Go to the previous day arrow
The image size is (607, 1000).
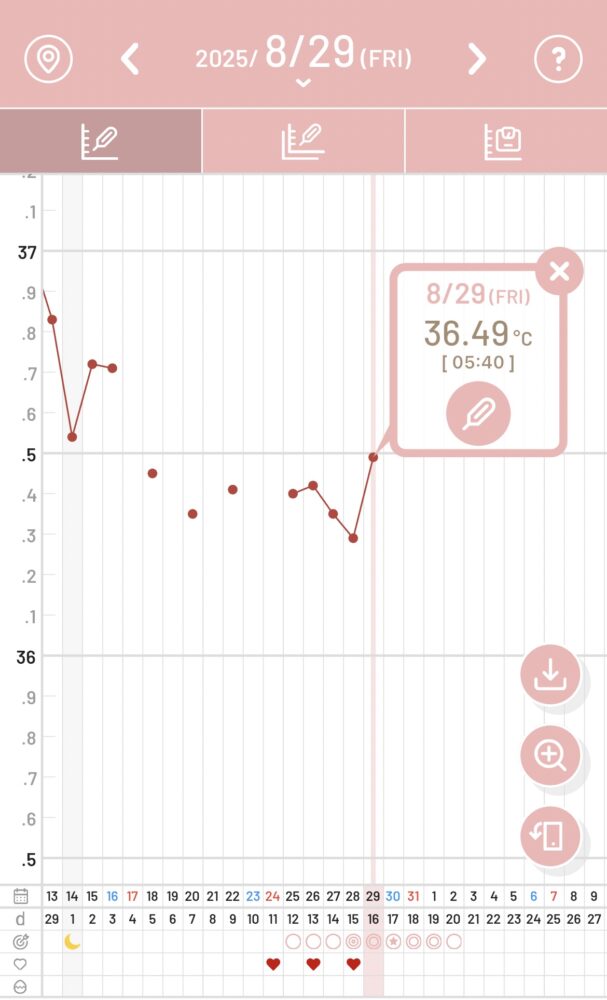tap(130, 59)
